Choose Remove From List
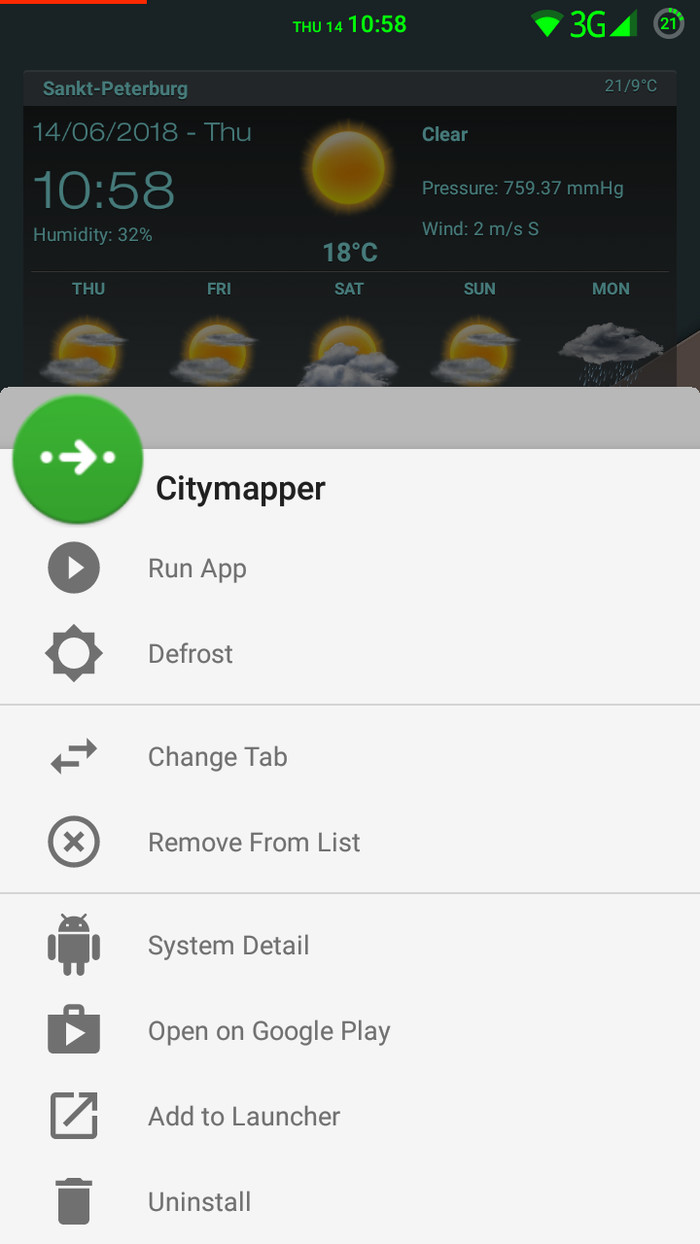This screenshot has width=700, height=1244. (254, 843)
